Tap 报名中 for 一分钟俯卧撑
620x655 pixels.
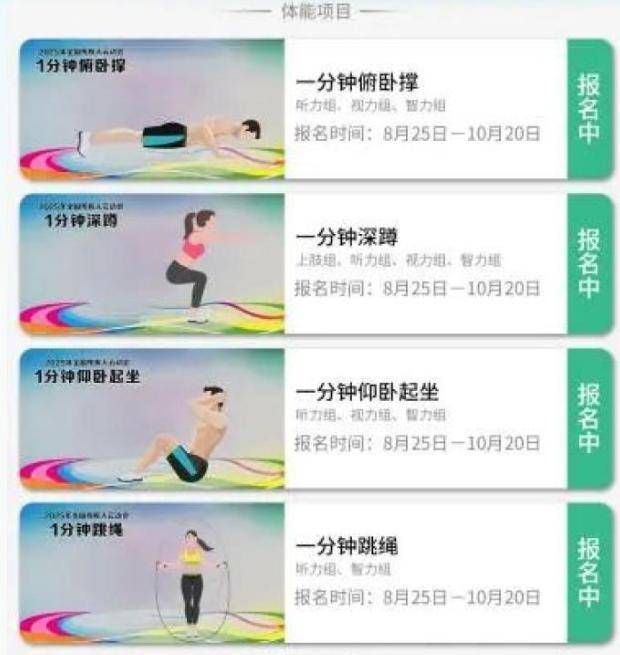click(588, 108)
